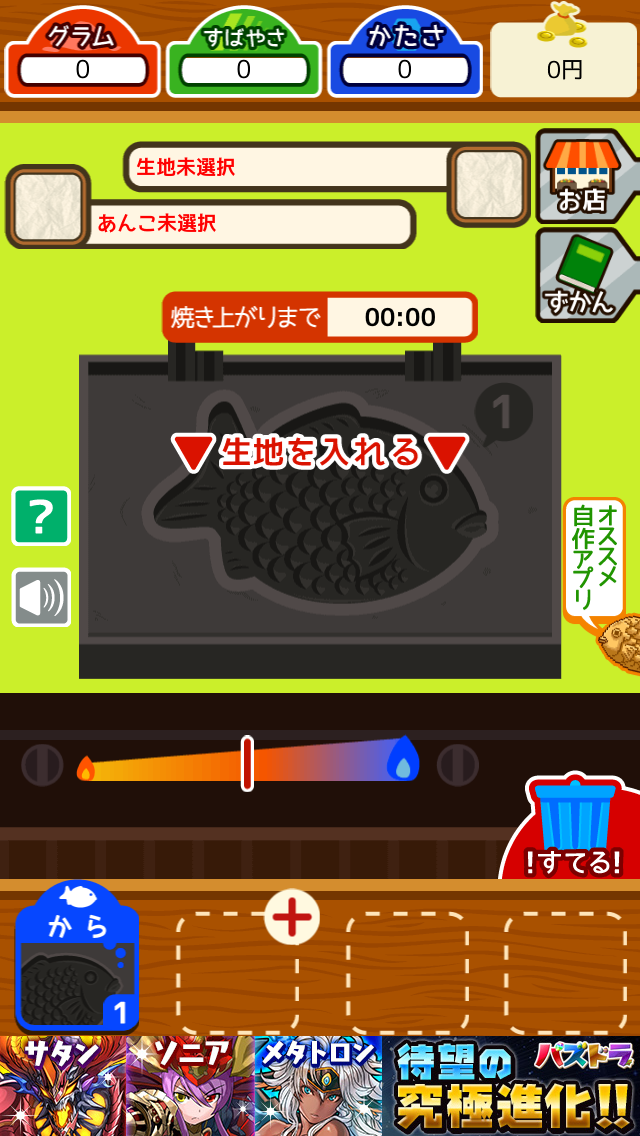Tap the green question mark help icon
640x1136 pixels.
[41, 516]
